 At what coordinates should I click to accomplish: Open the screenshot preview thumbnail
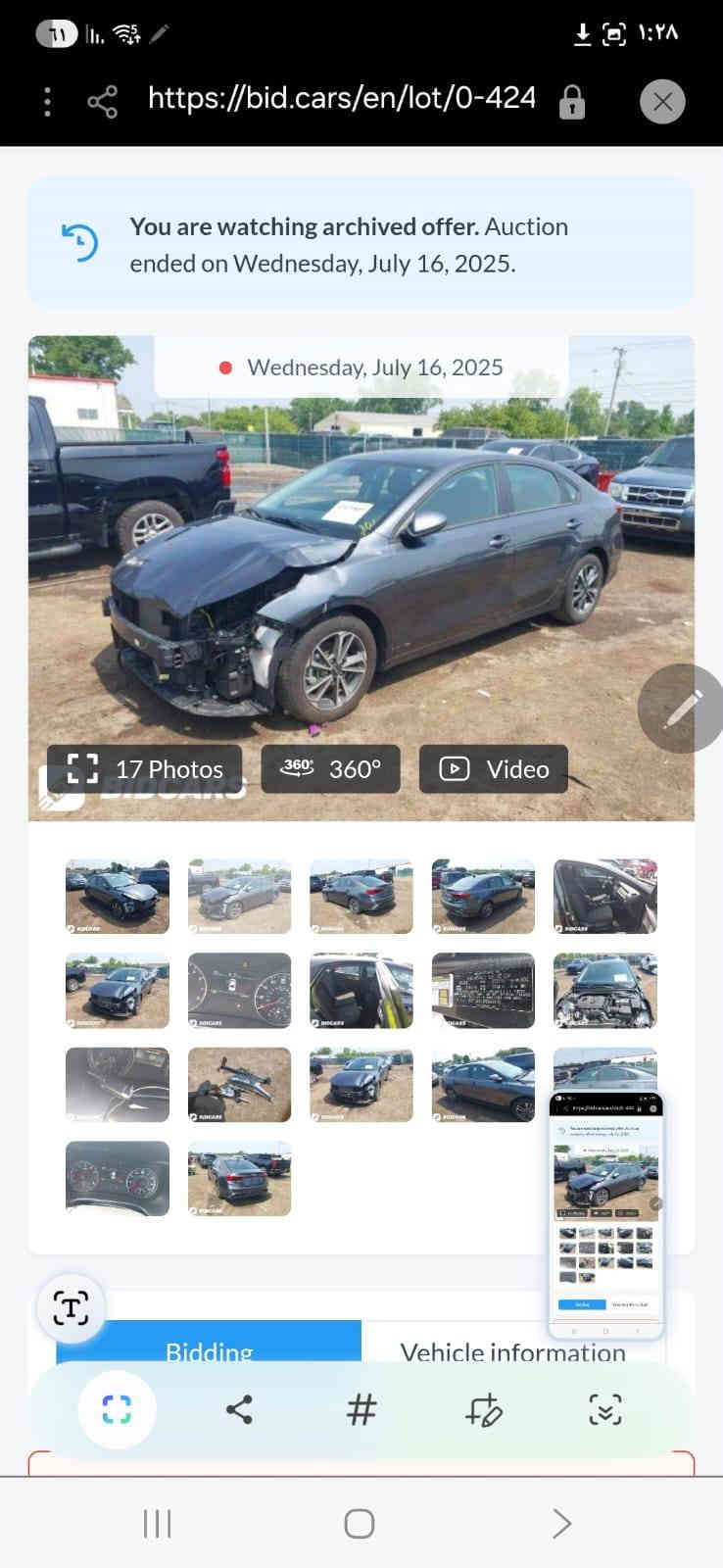pos(605,1215)
